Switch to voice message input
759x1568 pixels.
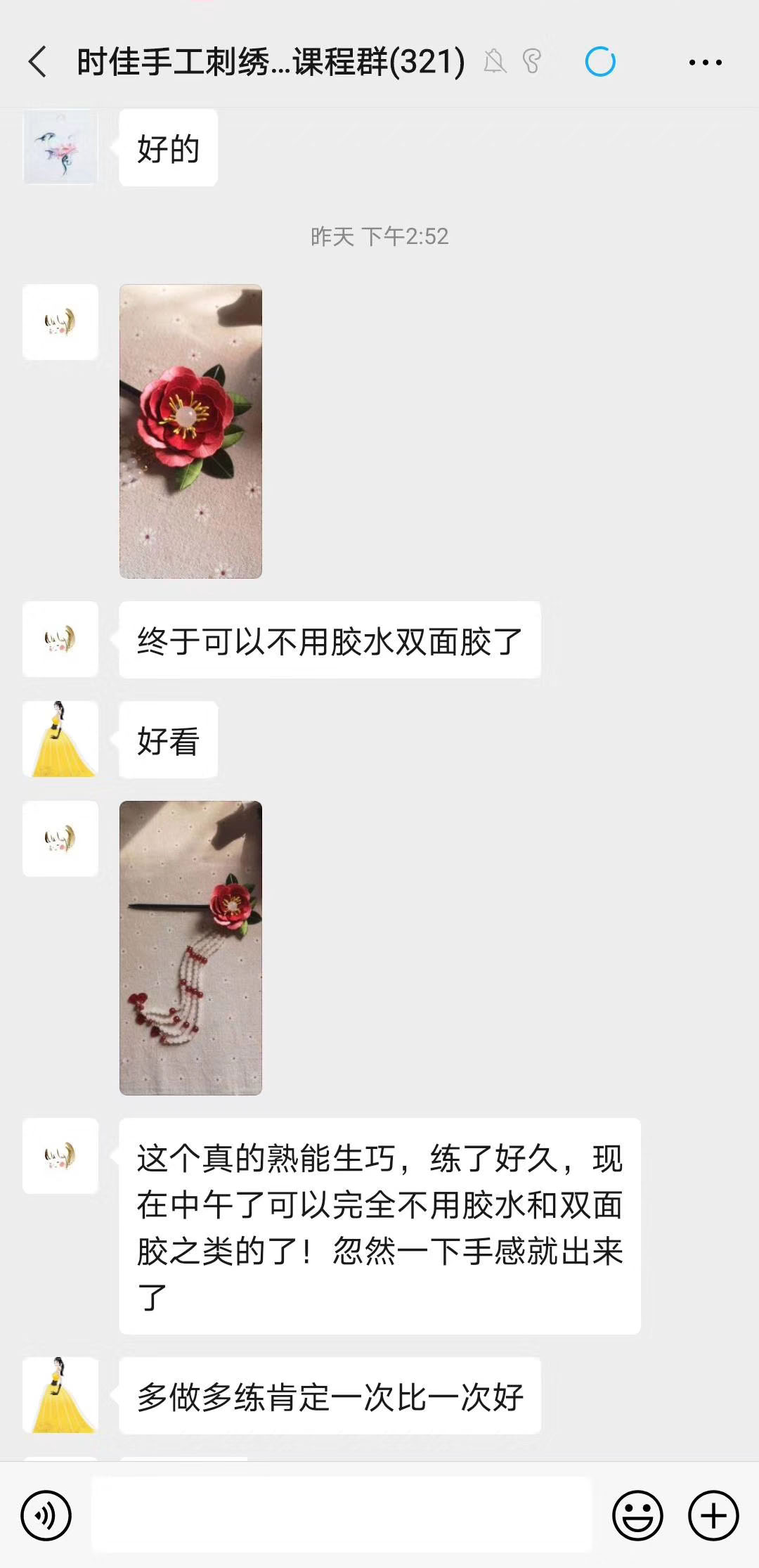point(46,1515)
